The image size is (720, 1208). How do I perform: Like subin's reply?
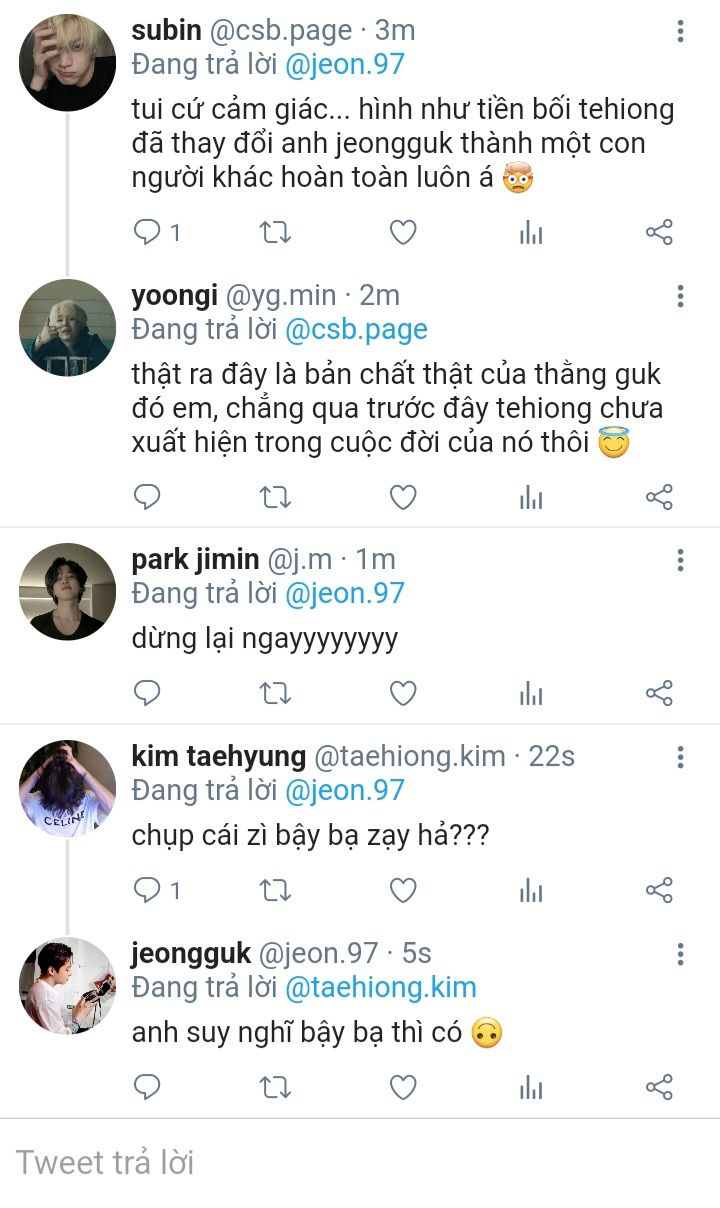click(x=402, y=233)
